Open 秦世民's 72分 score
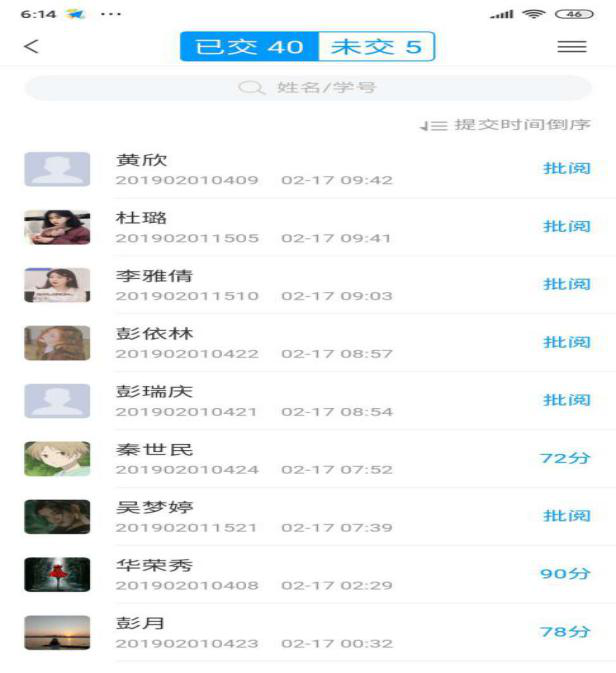616x673 pixels. pyautogui.click(x=566, y=458)
